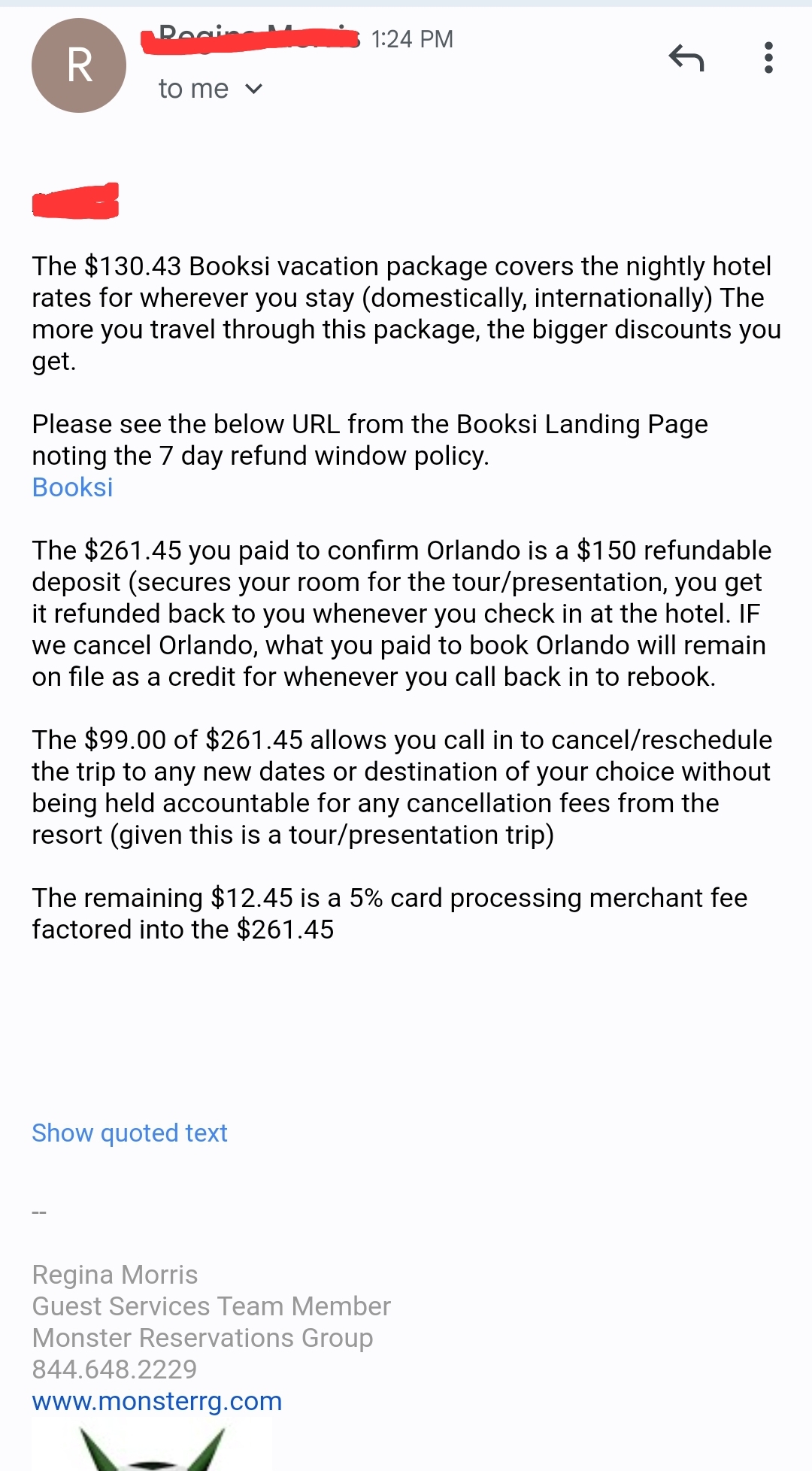Open the Booksi landing page link
This screenshot has width=812, height=1471.
coord(72,487)
